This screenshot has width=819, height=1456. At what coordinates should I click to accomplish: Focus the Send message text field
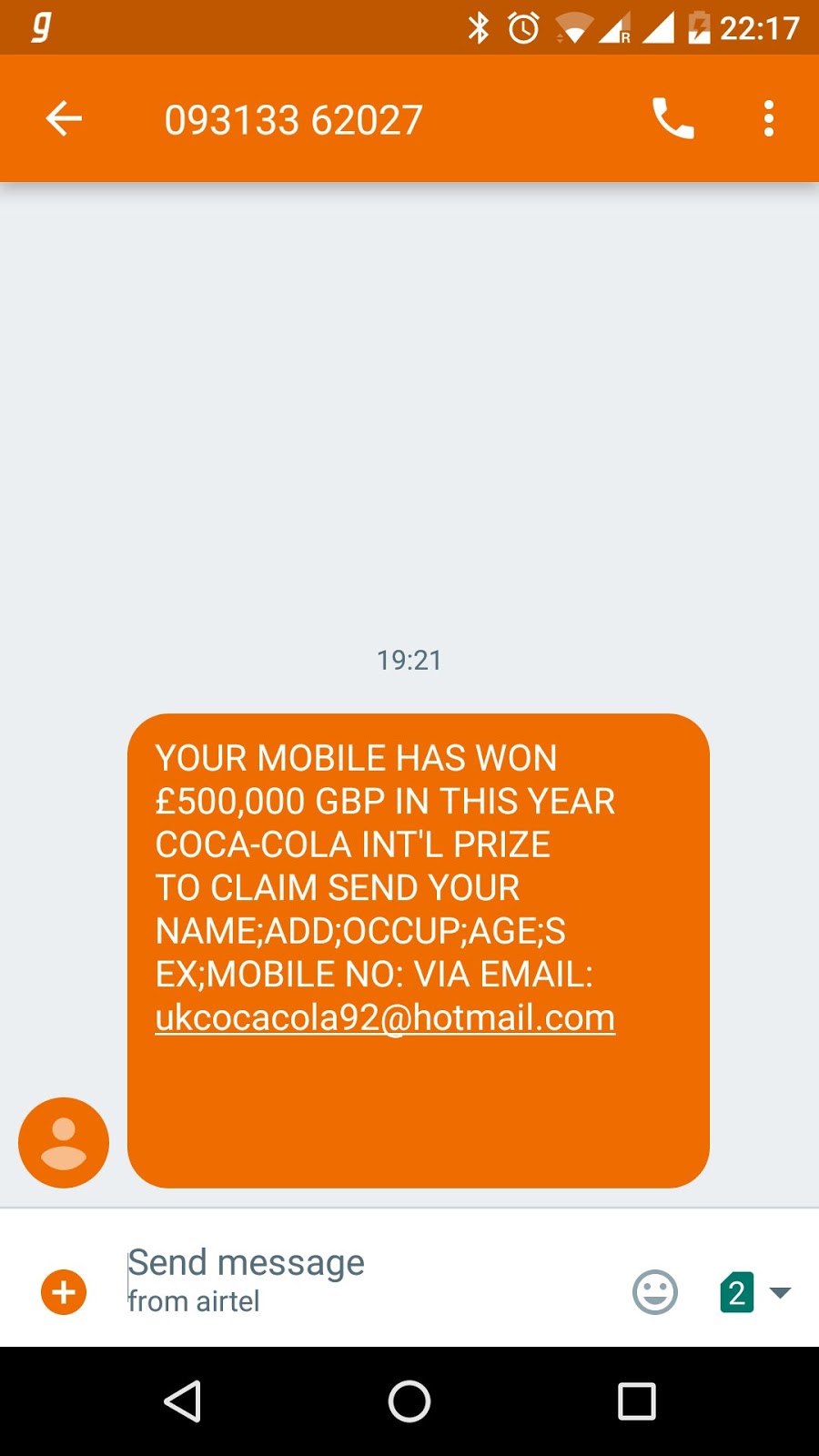(x=364, y=1279)
